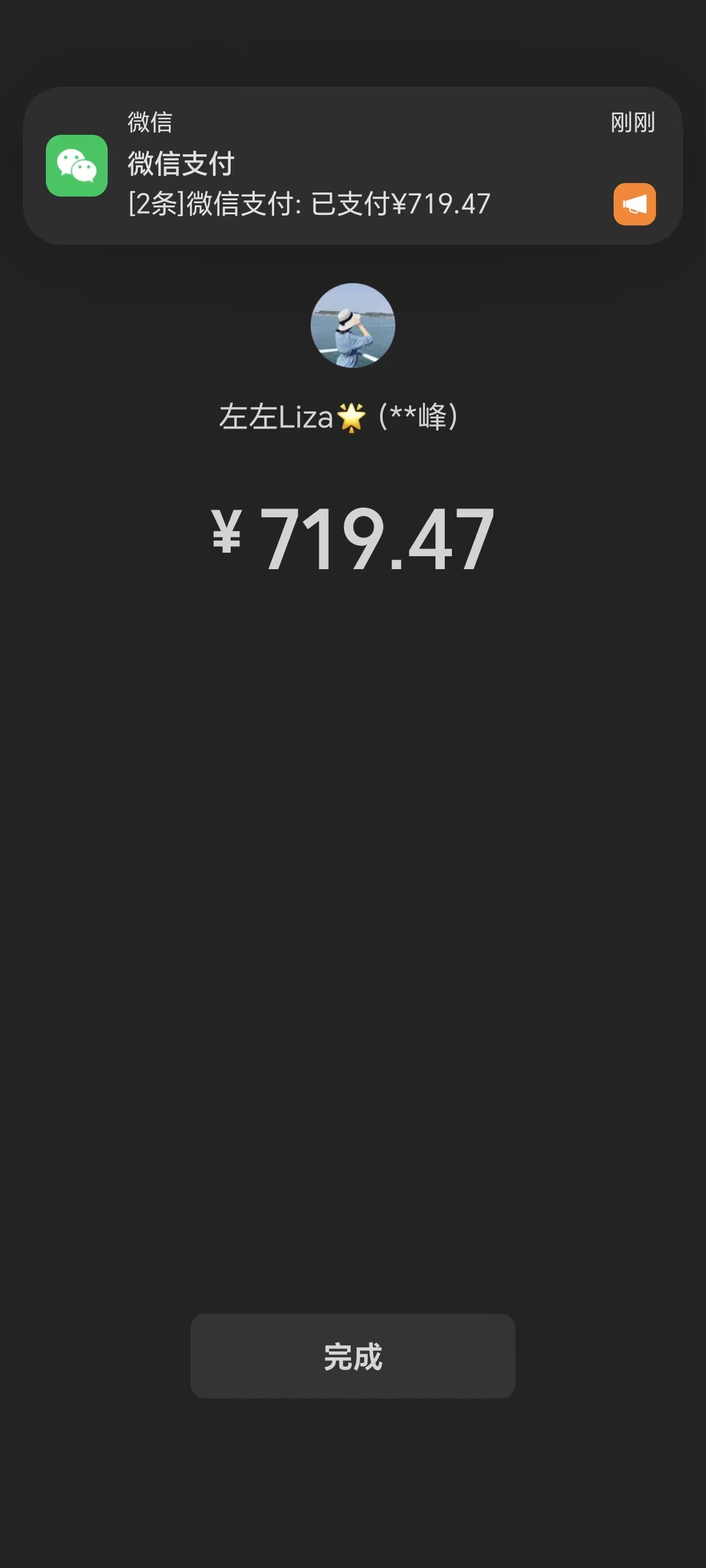Open the 微信支付 notification banner

pos(352,165)
